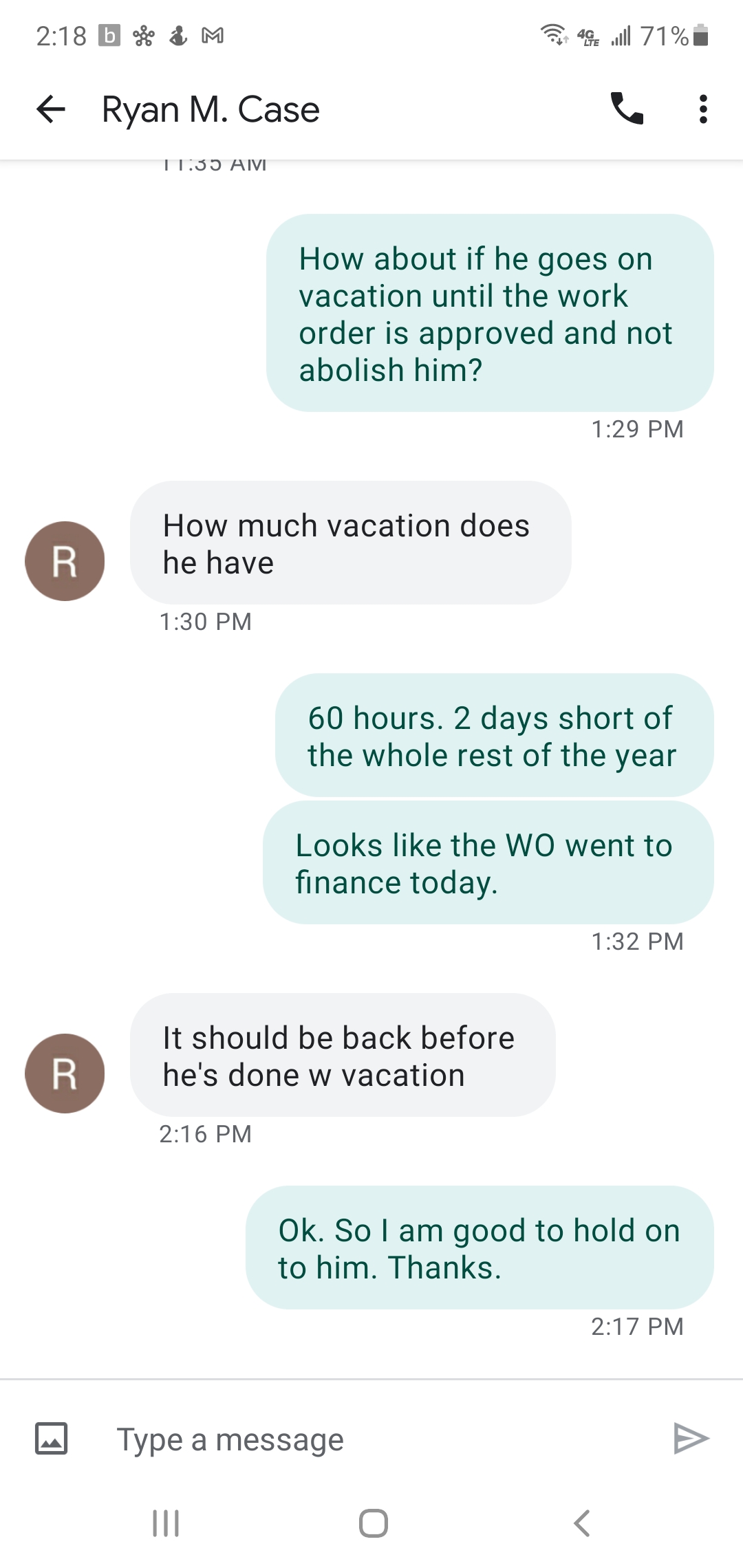This screenshot has width=743, height=1568.
Task: Call Ryan M. Case
Action: coord(627,109)
